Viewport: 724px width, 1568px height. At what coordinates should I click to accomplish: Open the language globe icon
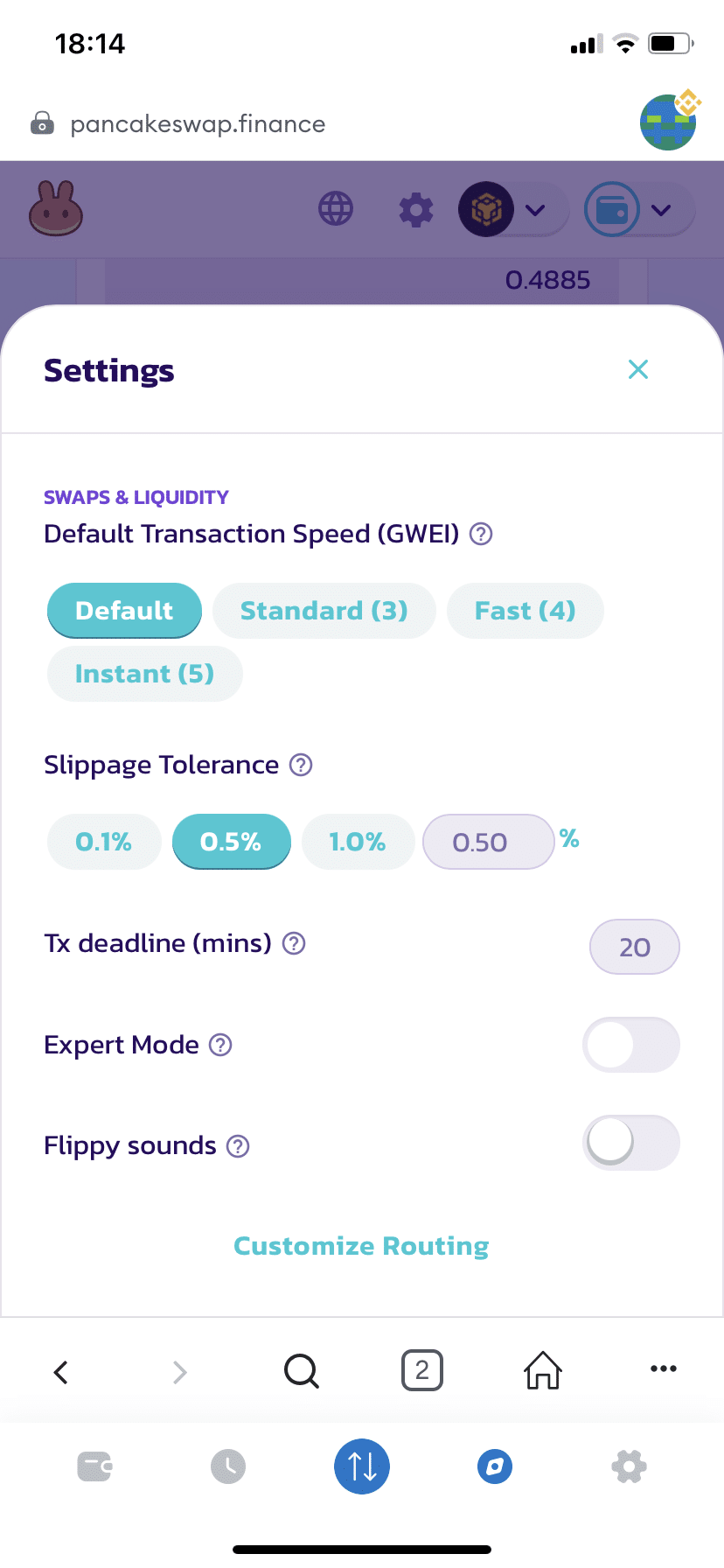335,209
